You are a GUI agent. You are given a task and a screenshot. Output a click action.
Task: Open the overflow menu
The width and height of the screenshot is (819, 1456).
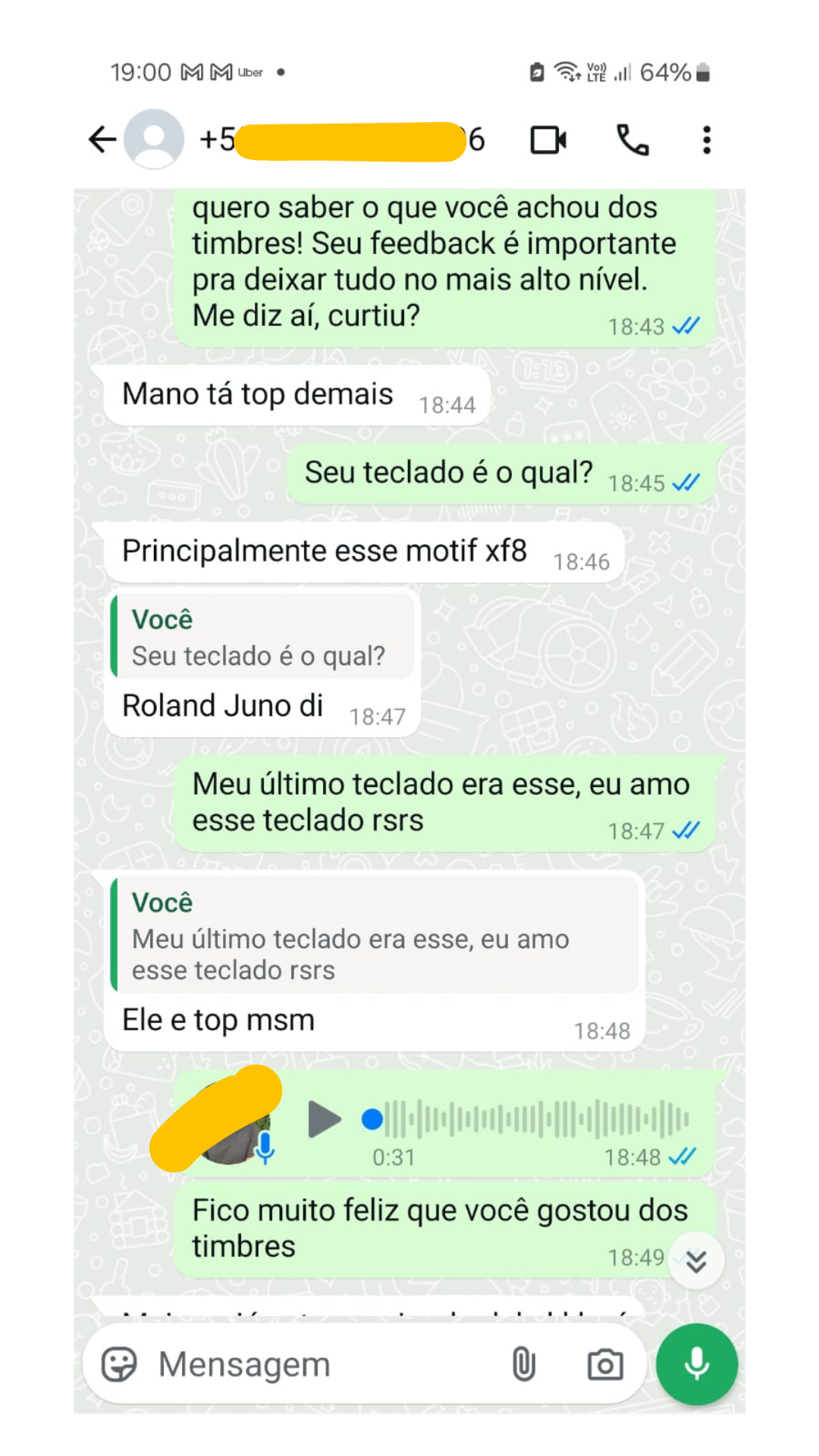[x=707, y=140]
